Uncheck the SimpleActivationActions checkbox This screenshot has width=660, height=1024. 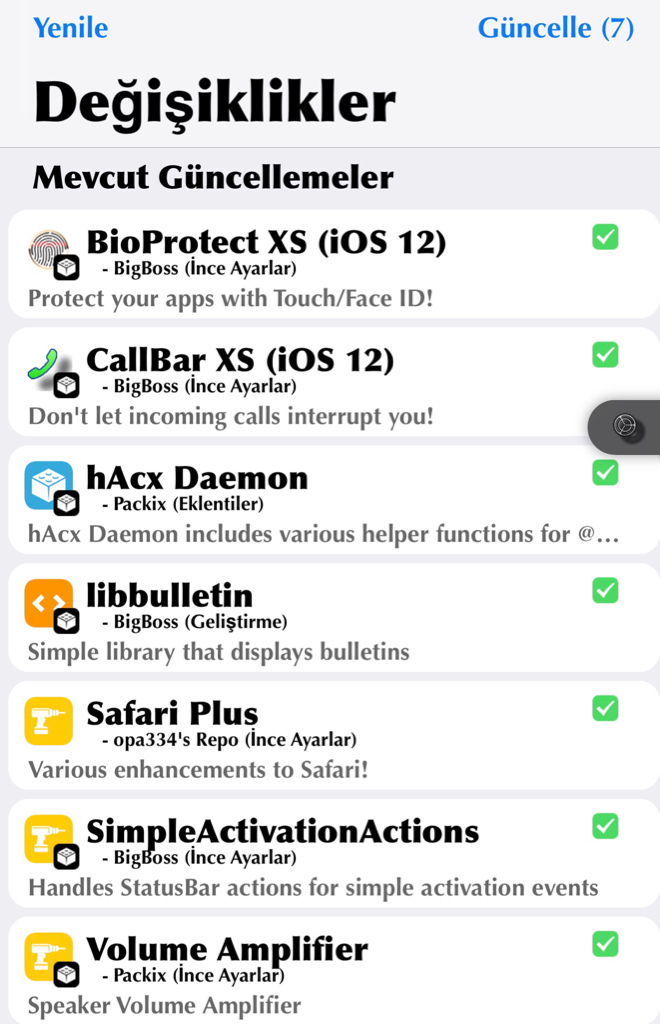(605, 826)
